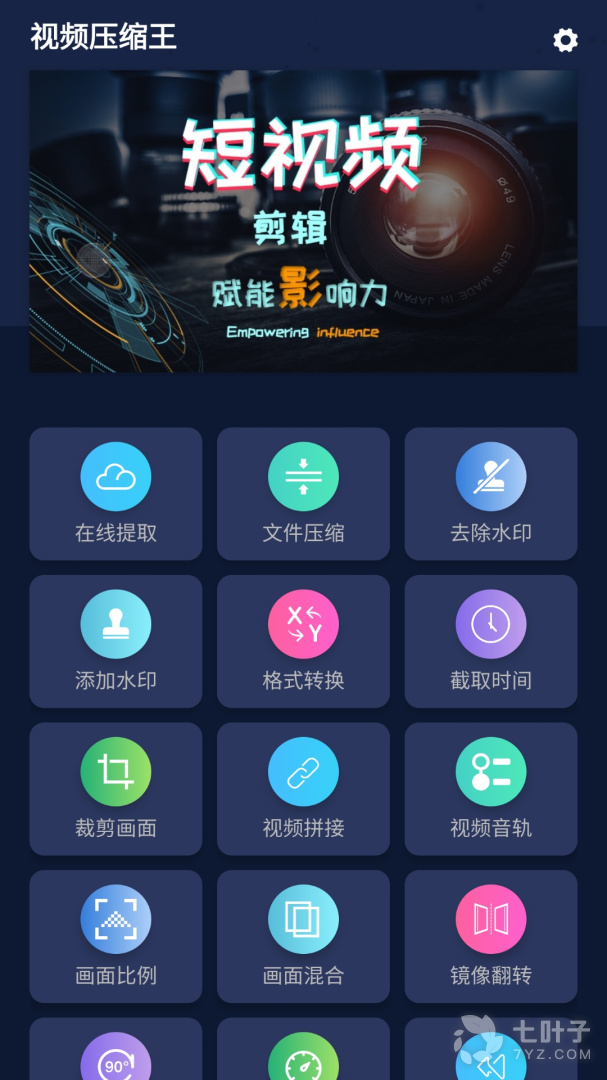The image size is (607, 1080).
Task: Open 裁剪画面 crop frame tool
Action: 116,788
